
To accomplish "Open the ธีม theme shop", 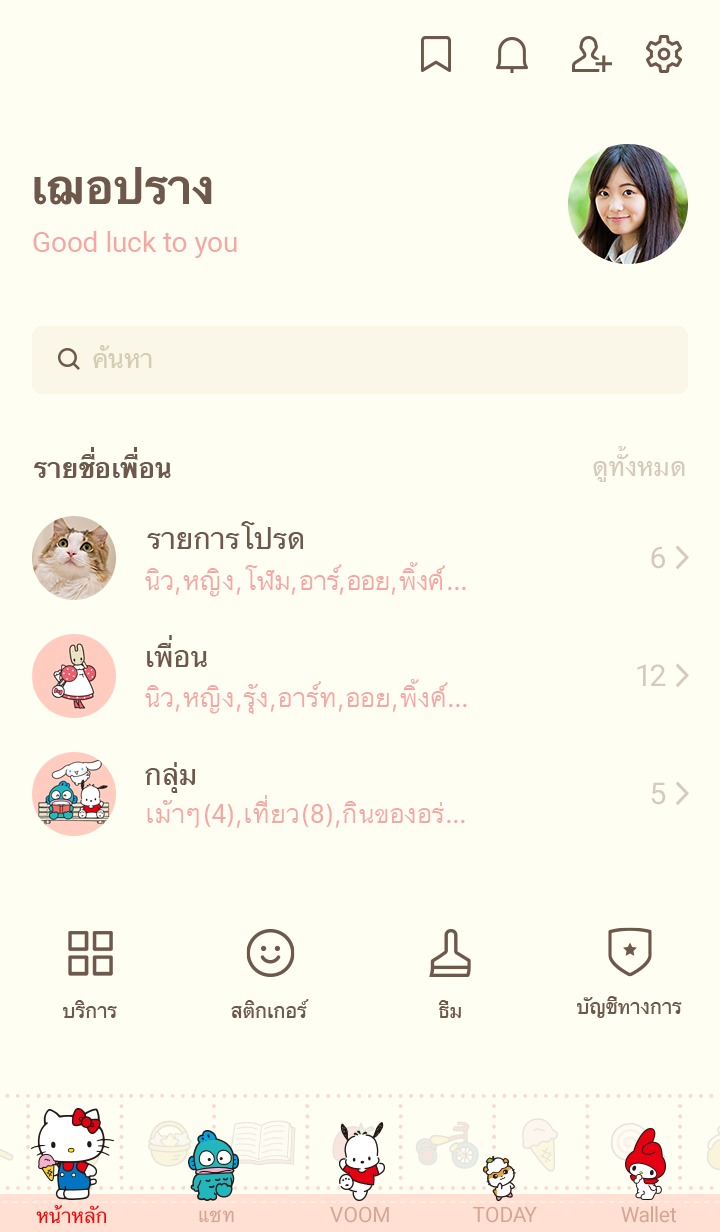I will tap(450, 975).
